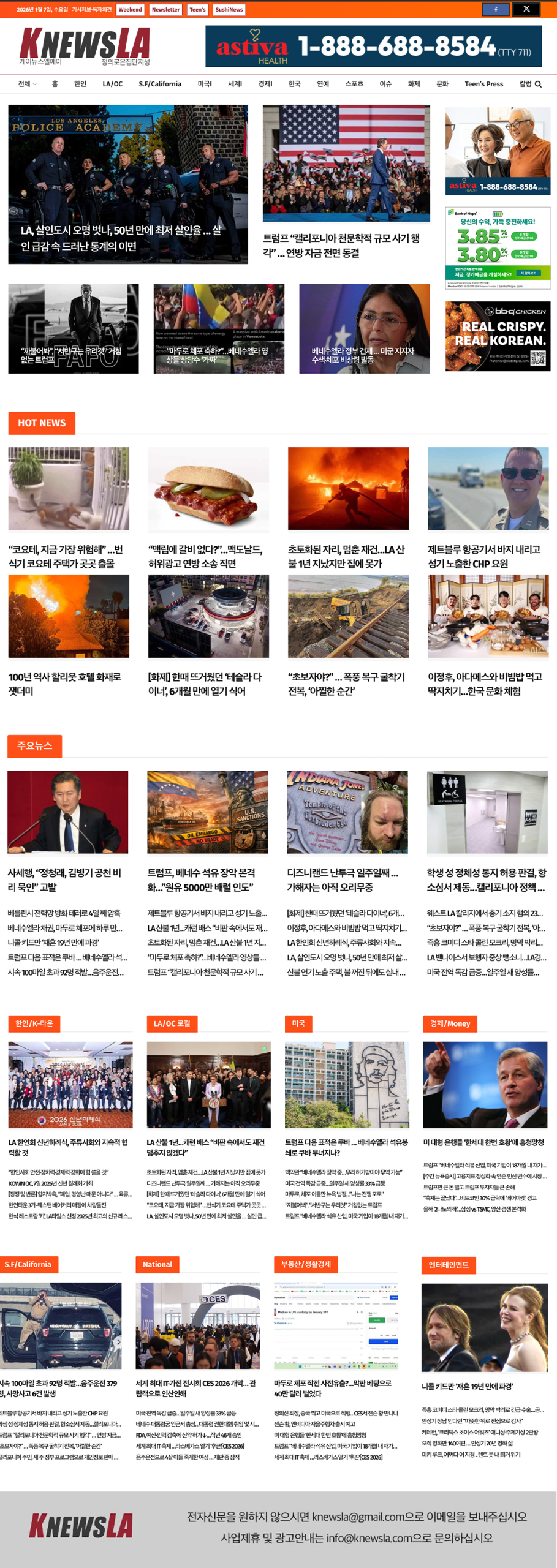The image size is (557, 1568).
Task: View 제트블루 항공기 CHP 요원 article
Action: [x=484, y=556]
